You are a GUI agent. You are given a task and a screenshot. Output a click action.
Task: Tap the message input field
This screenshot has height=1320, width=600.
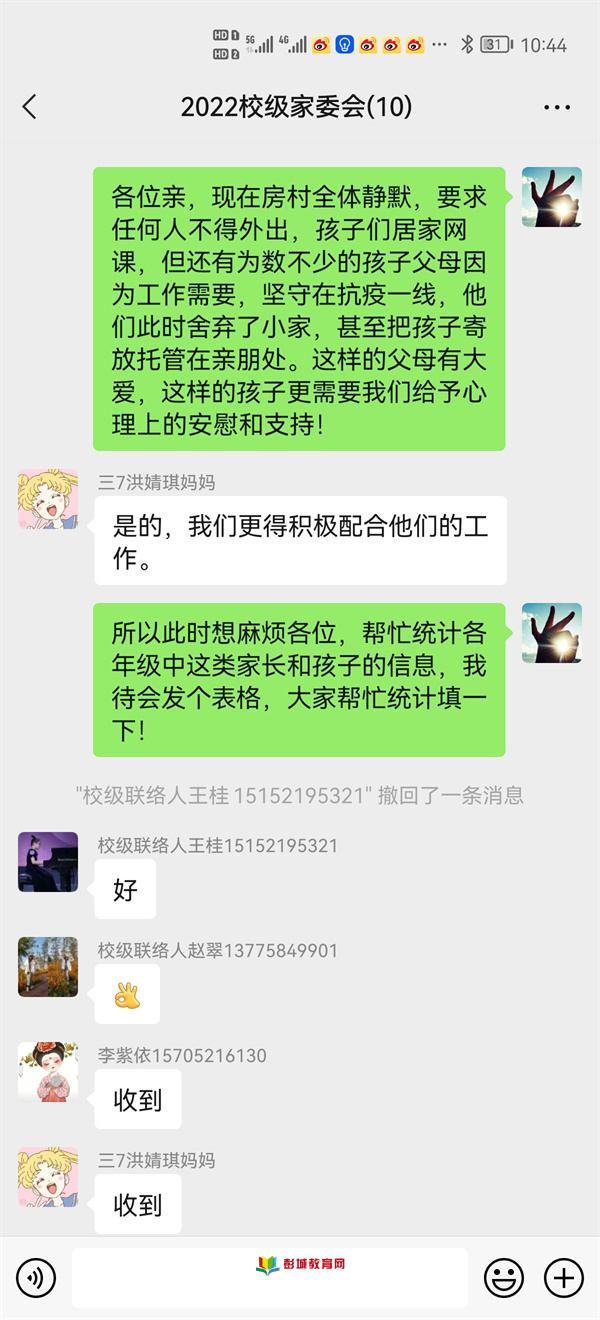point(270,1277)
